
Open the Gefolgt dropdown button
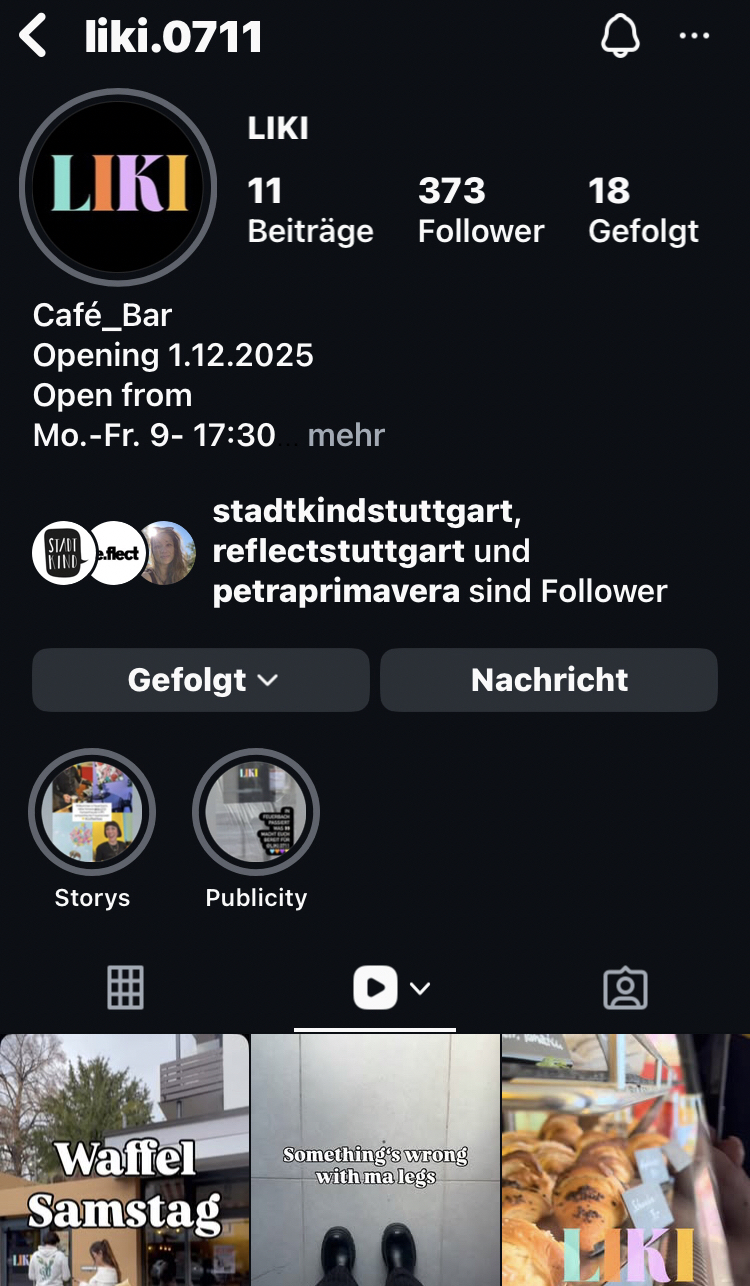click(x=201, y=680)
